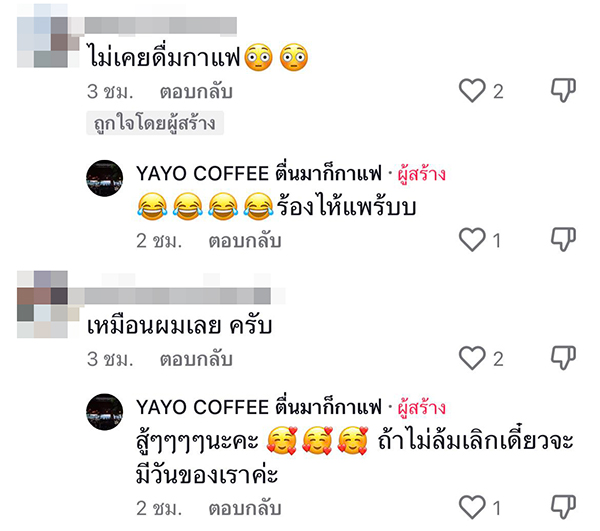Dislike the reply starting with สู้ๆๆๆนะคะ
Image resolution: width=600 pixels, height=531 pixels.
pos(563,505)
